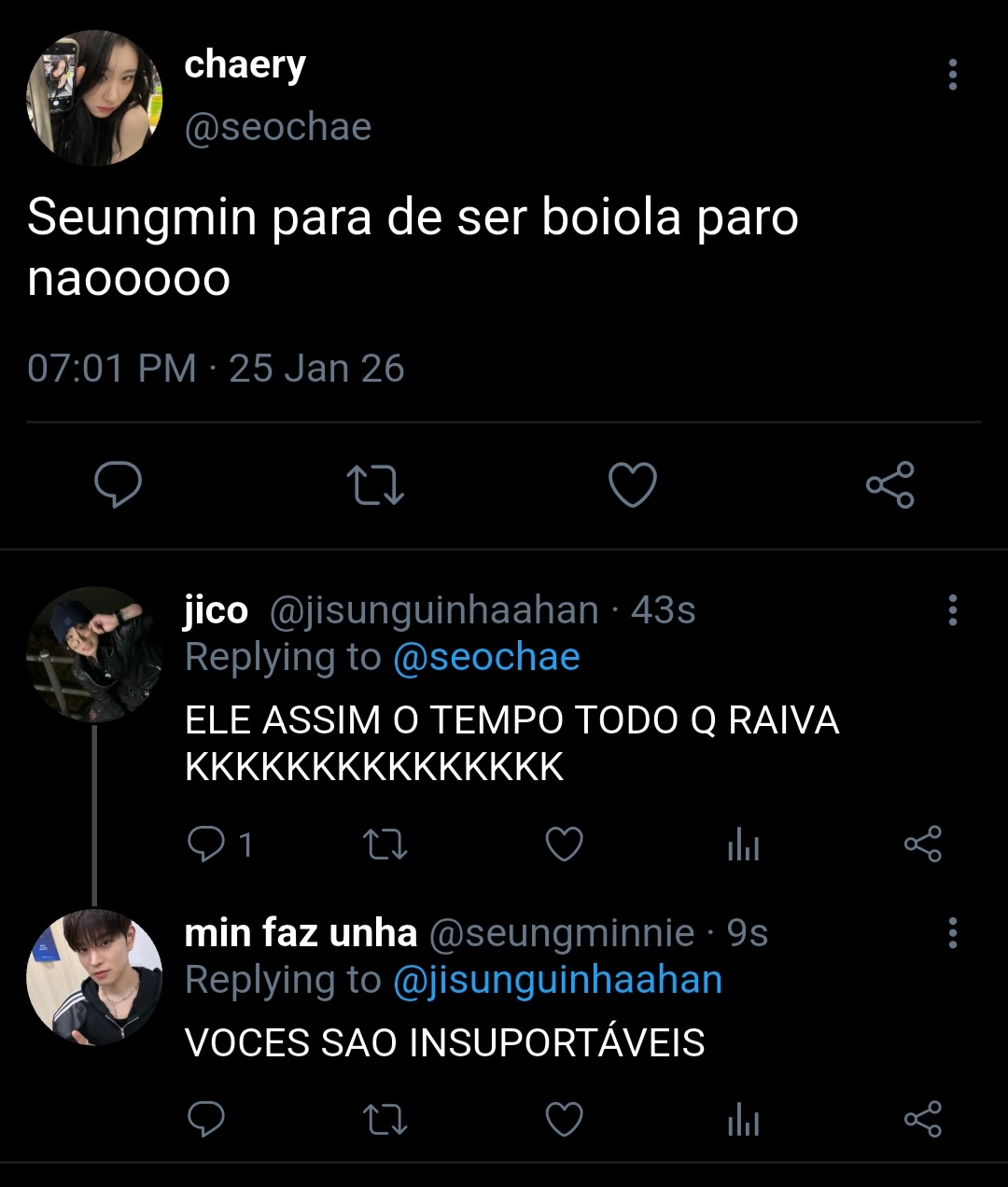This screenshot has height=1187, width=1008.
Task: View analytics of jico's reply
Action: [x=743, y=845]
